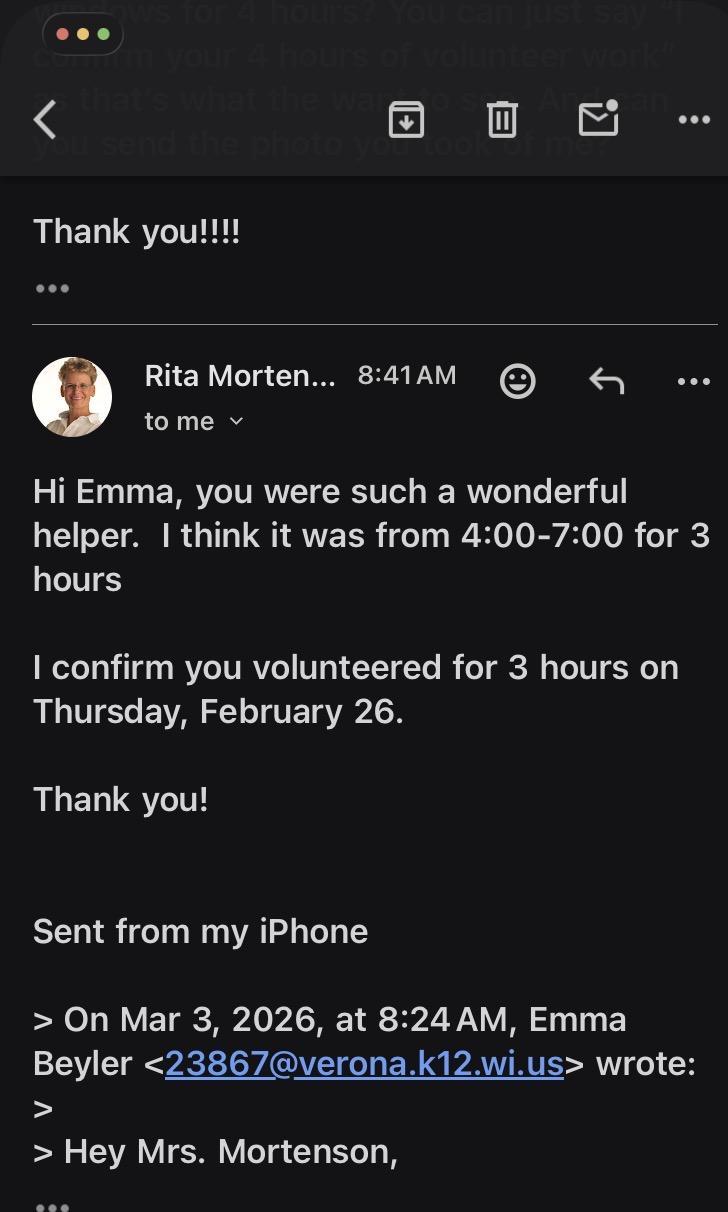Archive this email conversation

(406, 120)
